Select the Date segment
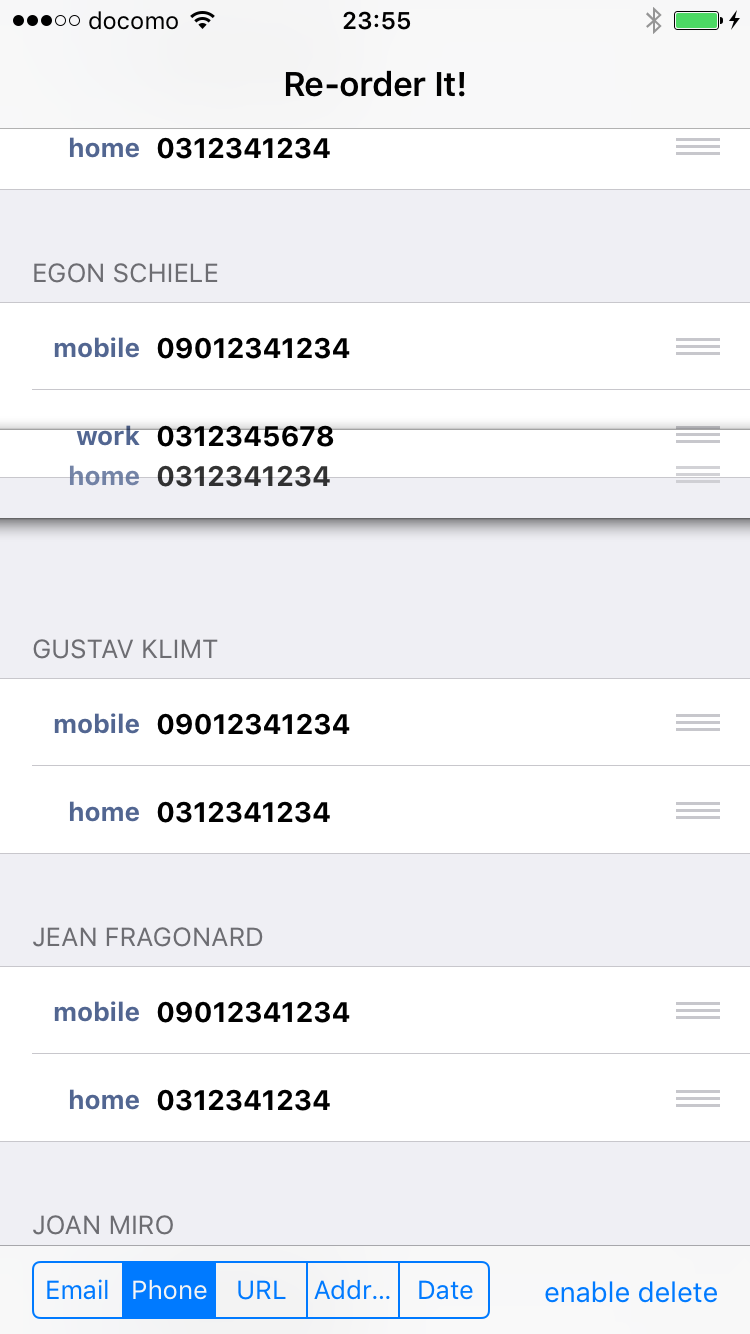The height and width of the screenshot is (1334, 750). pyautogui.click(x=444, y=1290)
